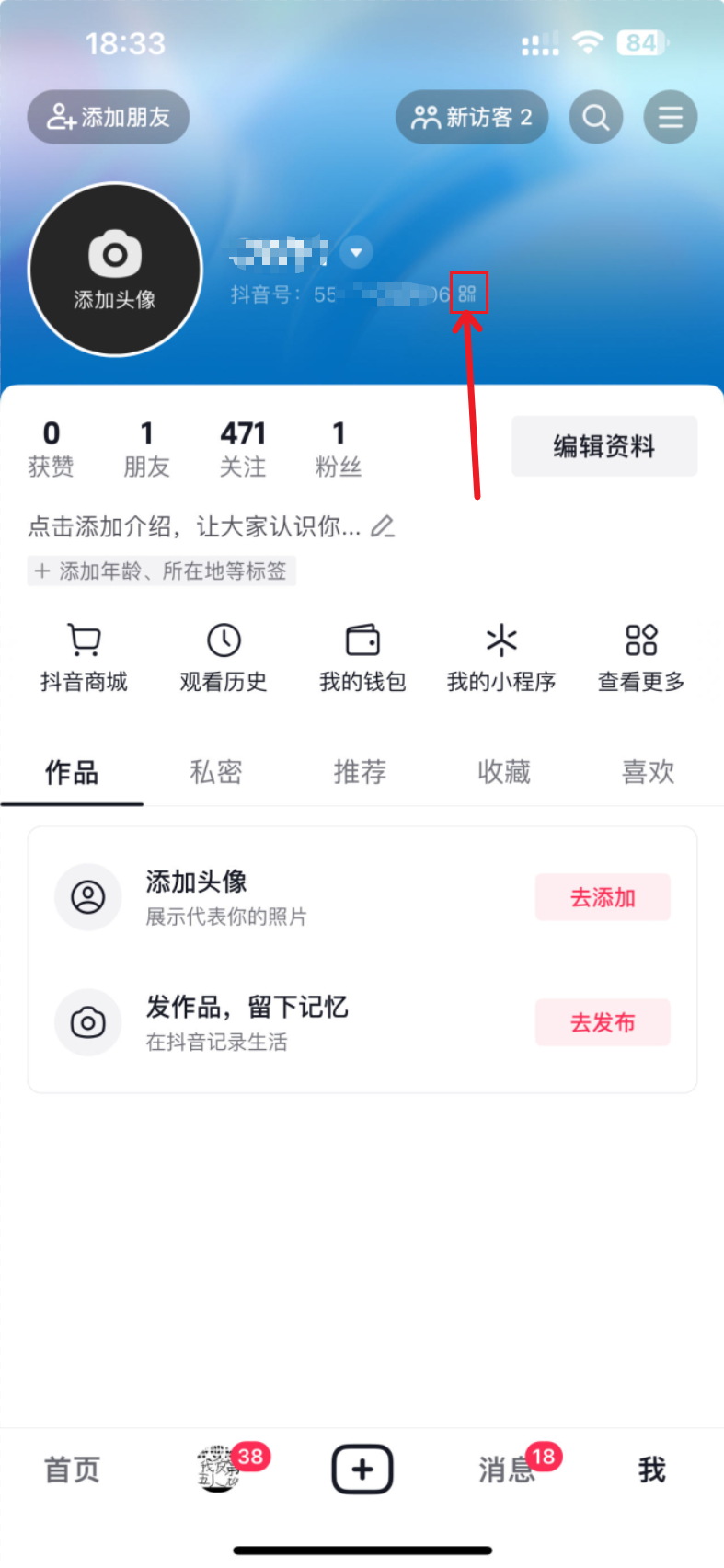Screen dimensions: 724x1568
Task: Open the QR code icon beside 抖音号
Action: pos(467,294)
